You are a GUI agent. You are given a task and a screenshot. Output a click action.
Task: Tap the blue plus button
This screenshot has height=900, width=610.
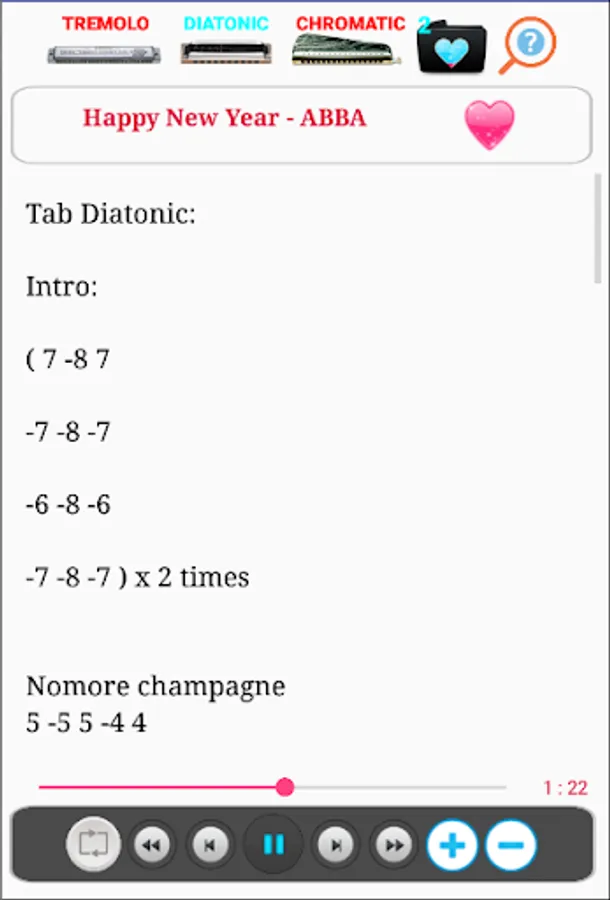pyautogui.click(x=452, y=845)
